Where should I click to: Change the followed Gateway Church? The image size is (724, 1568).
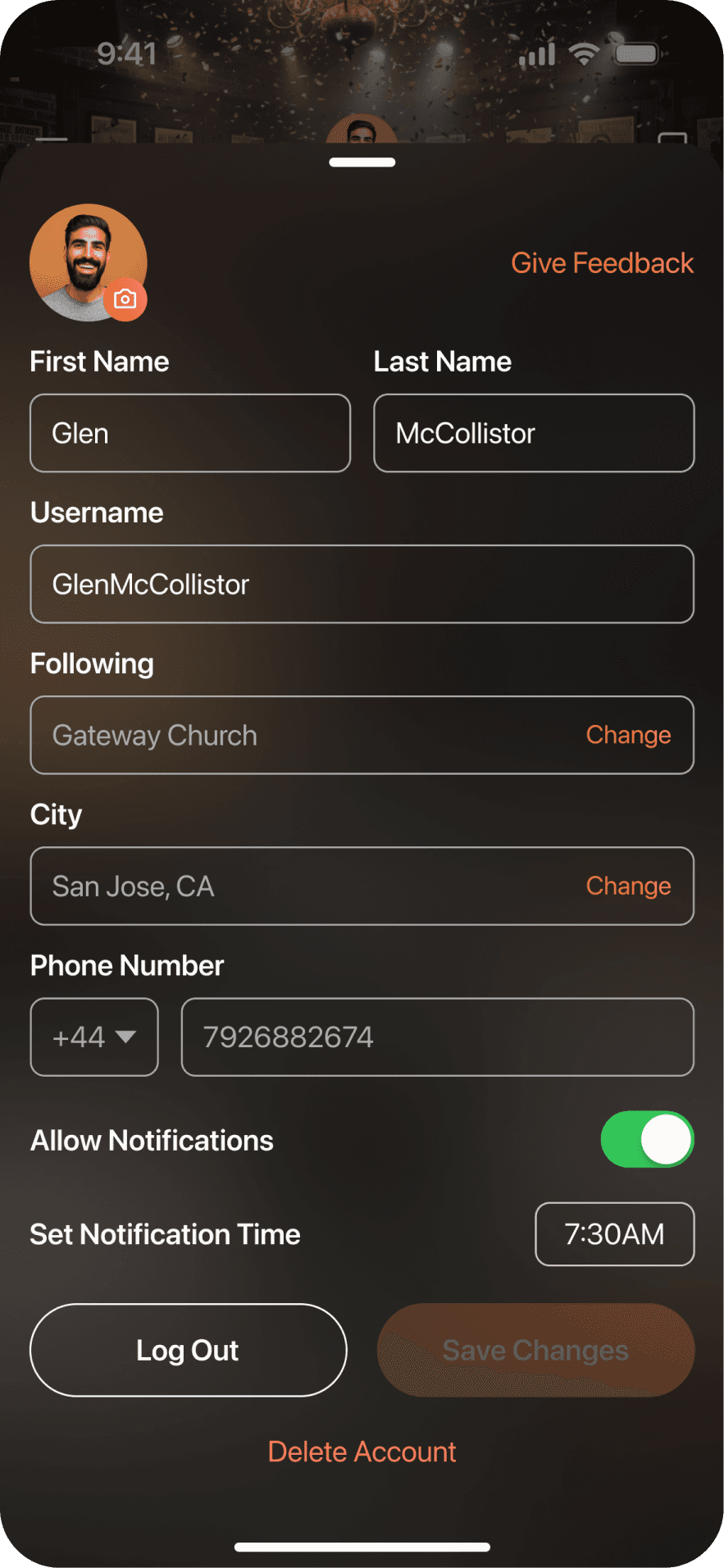coord(628,735)
